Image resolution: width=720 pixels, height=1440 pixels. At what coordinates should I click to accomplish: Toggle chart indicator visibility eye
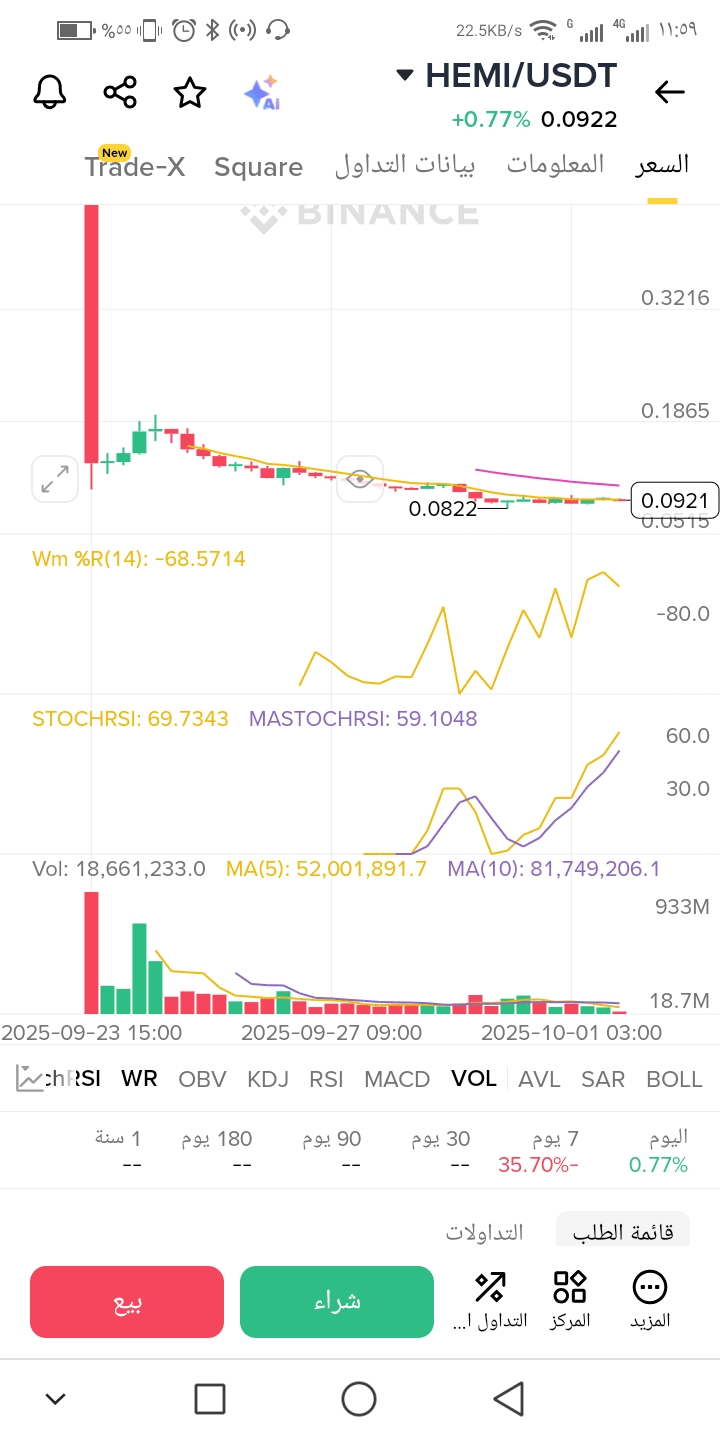pyautogui.click(x=361, y=479)
